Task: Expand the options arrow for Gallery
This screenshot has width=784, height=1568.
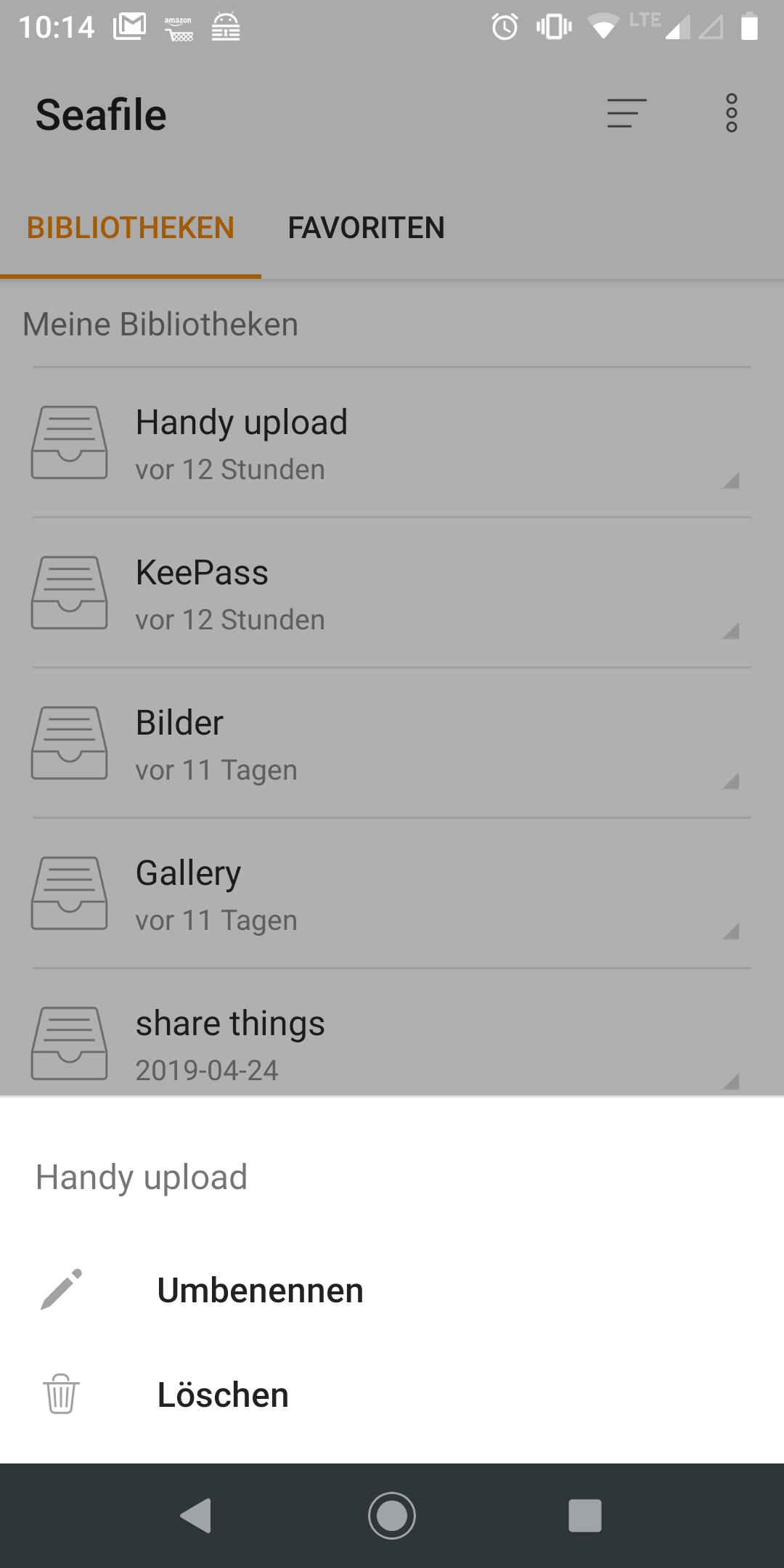Action: click(x=730, y=931)
